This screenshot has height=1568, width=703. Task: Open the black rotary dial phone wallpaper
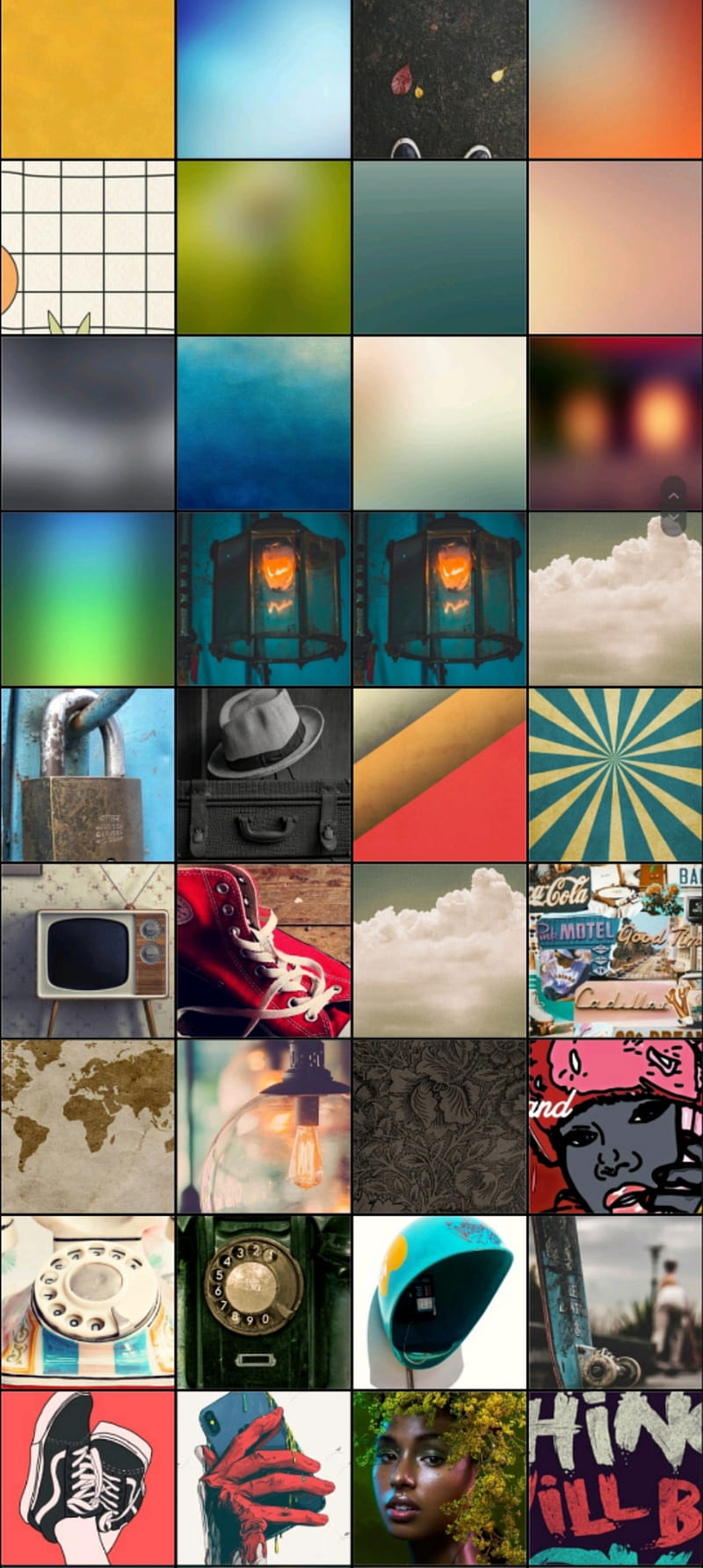pos(264,1302)
